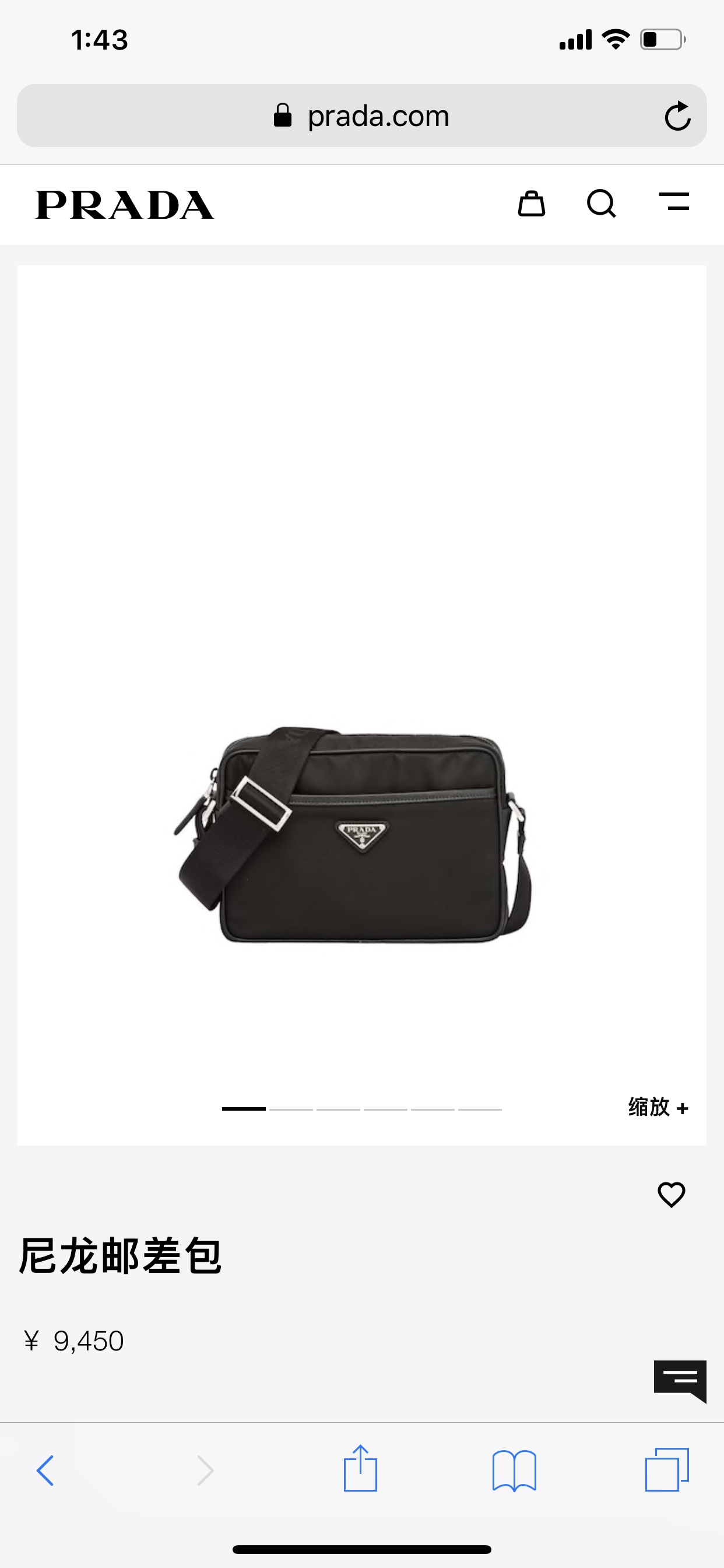Image resolution: width=724 pixels, height=1568 pixels.
Task: Open the shopping bag
Action: pyautogui.click(x=531, y=204)
